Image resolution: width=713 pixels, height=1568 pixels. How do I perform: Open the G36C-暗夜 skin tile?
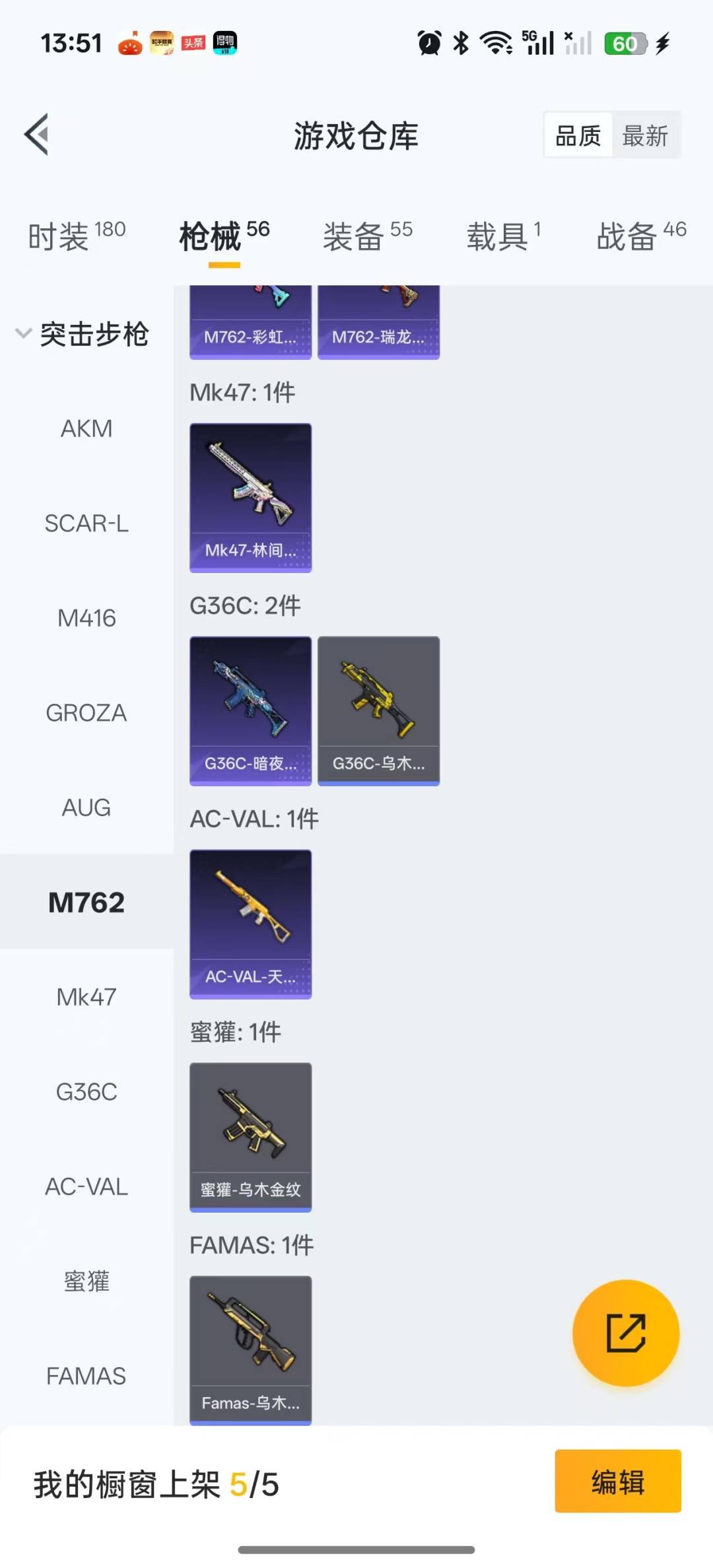(x=250, y=710)
